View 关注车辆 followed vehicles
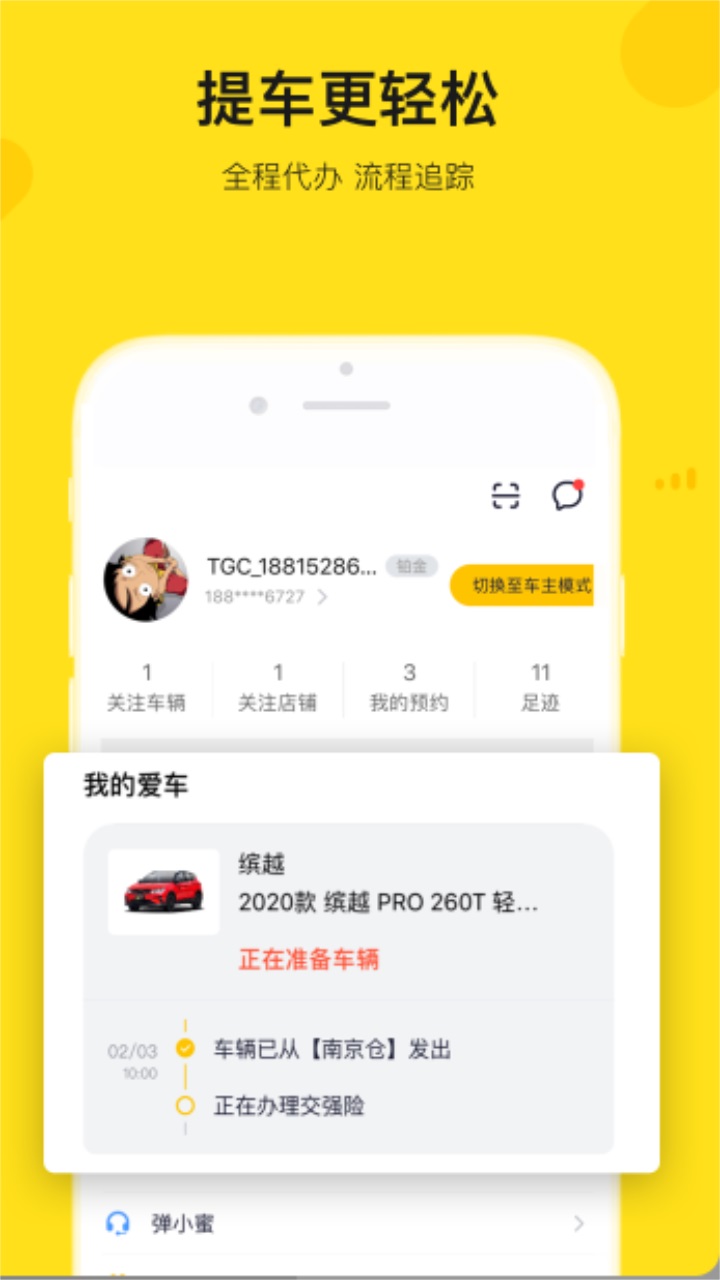The width and height of the screenshot is (720, 1280). pos(145,686)
